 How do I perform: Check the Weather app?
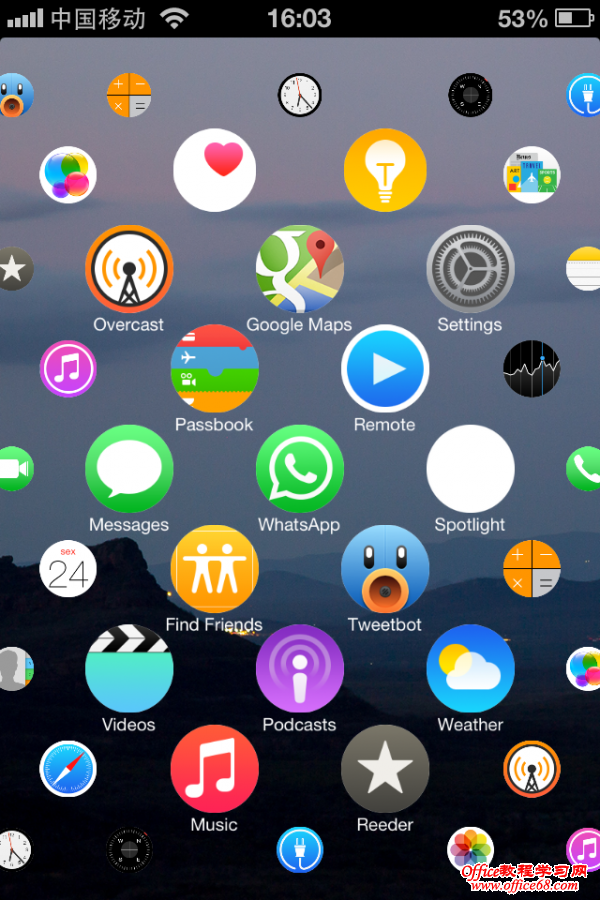click(470, 669)
